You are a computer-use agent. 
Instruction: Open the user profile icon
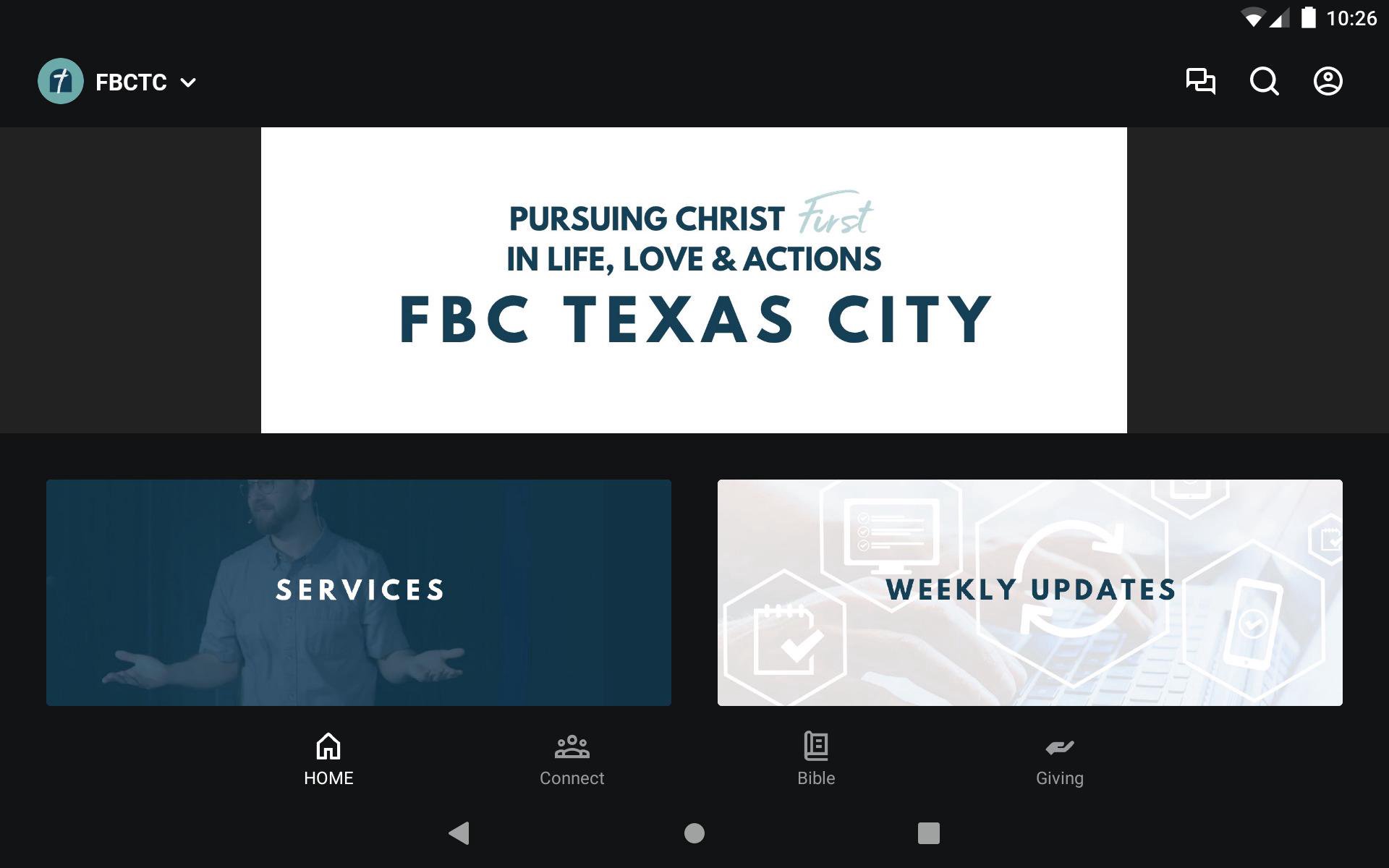tap(1328, 81)
